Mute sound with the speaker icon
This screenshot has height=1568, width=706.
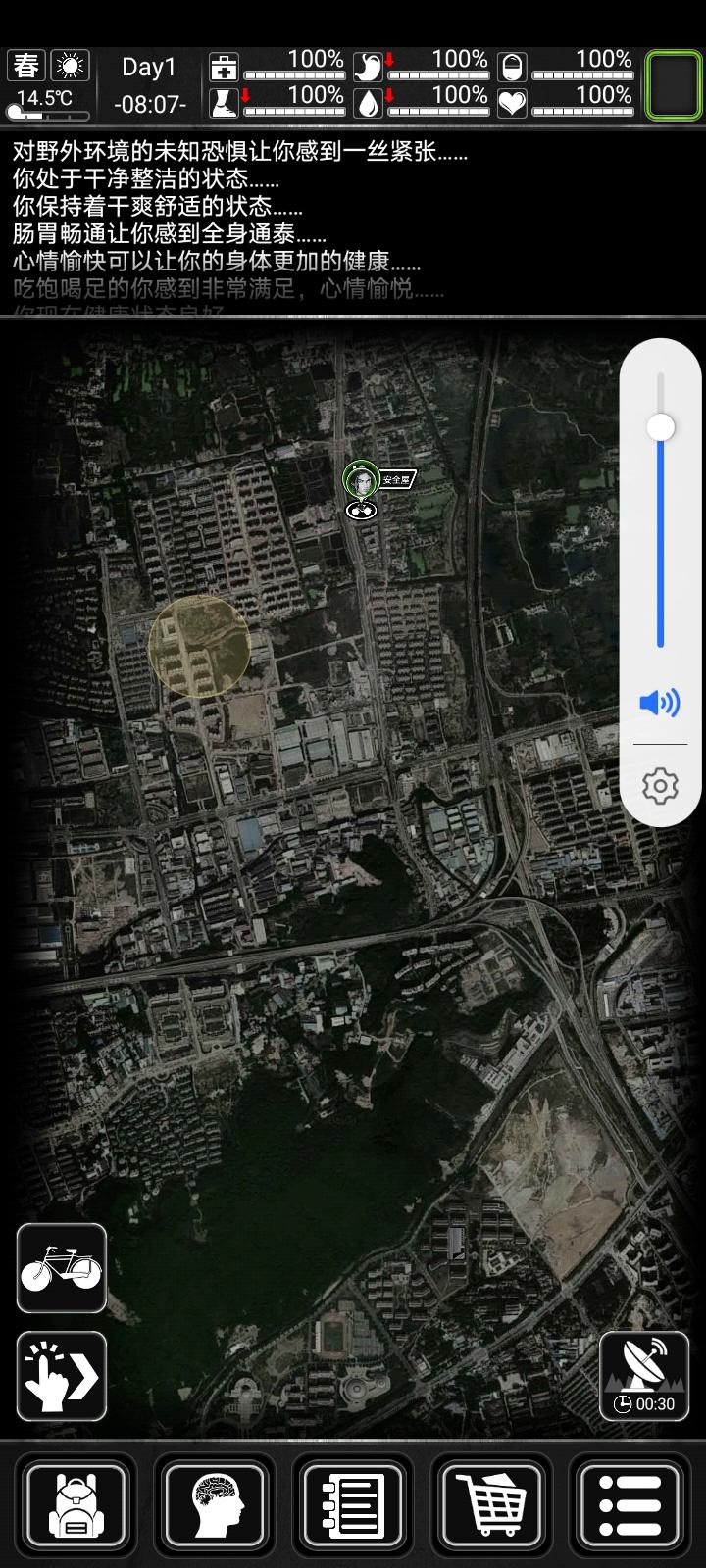pyautogui.click(x=660, y=703)
